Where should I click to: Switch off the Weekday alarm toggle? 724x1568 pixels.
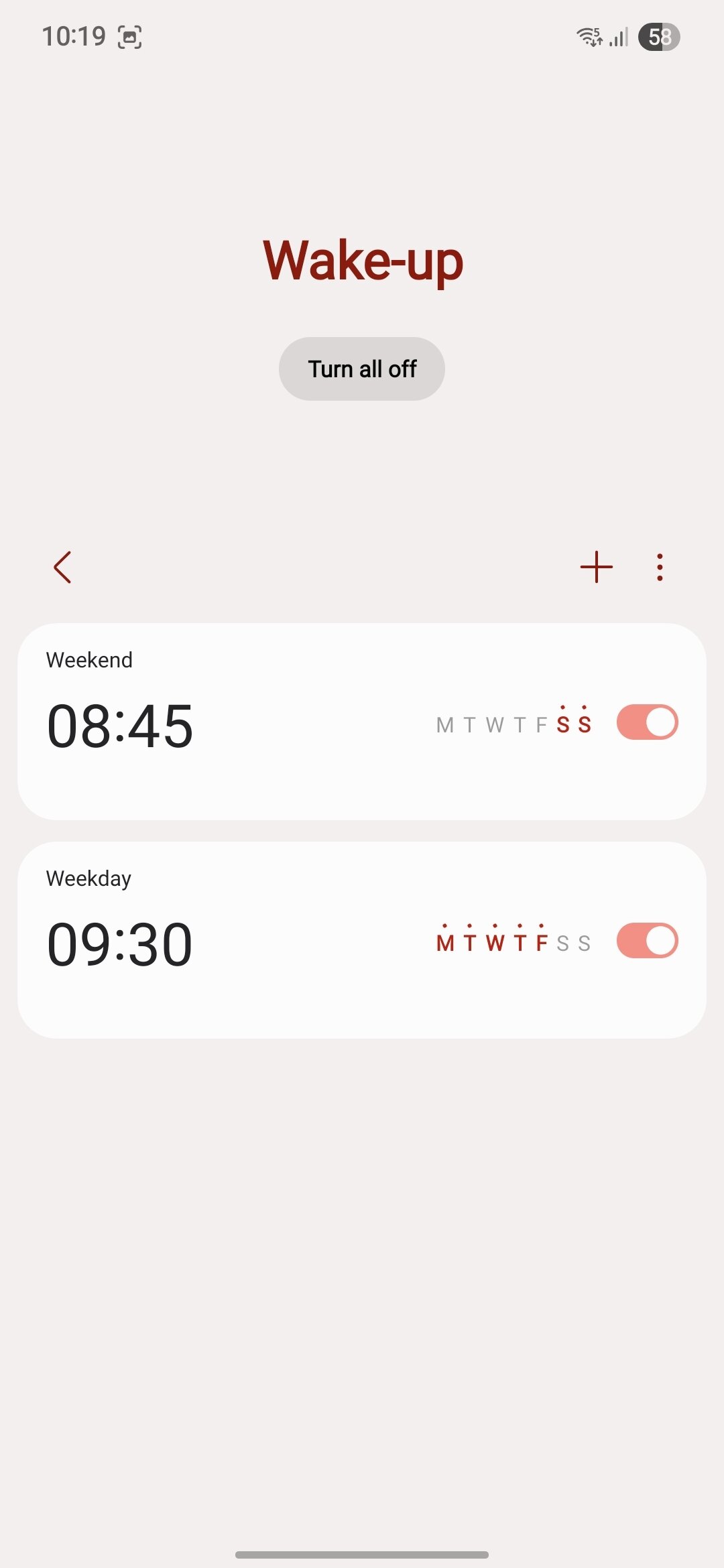point(647,941)
